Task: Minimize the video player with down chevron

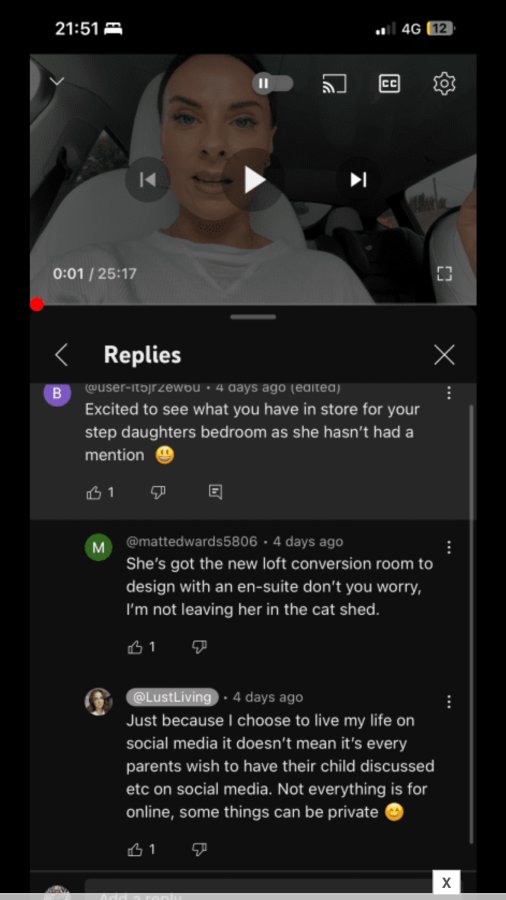Action: 56,82
